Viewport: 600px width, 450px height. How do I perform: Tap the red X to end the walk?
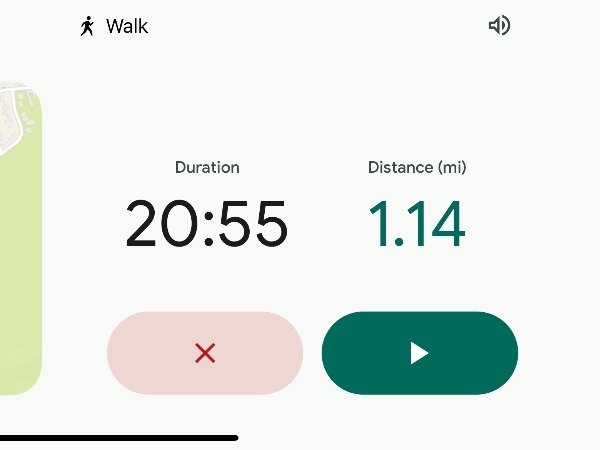click(x=205, y=353)
